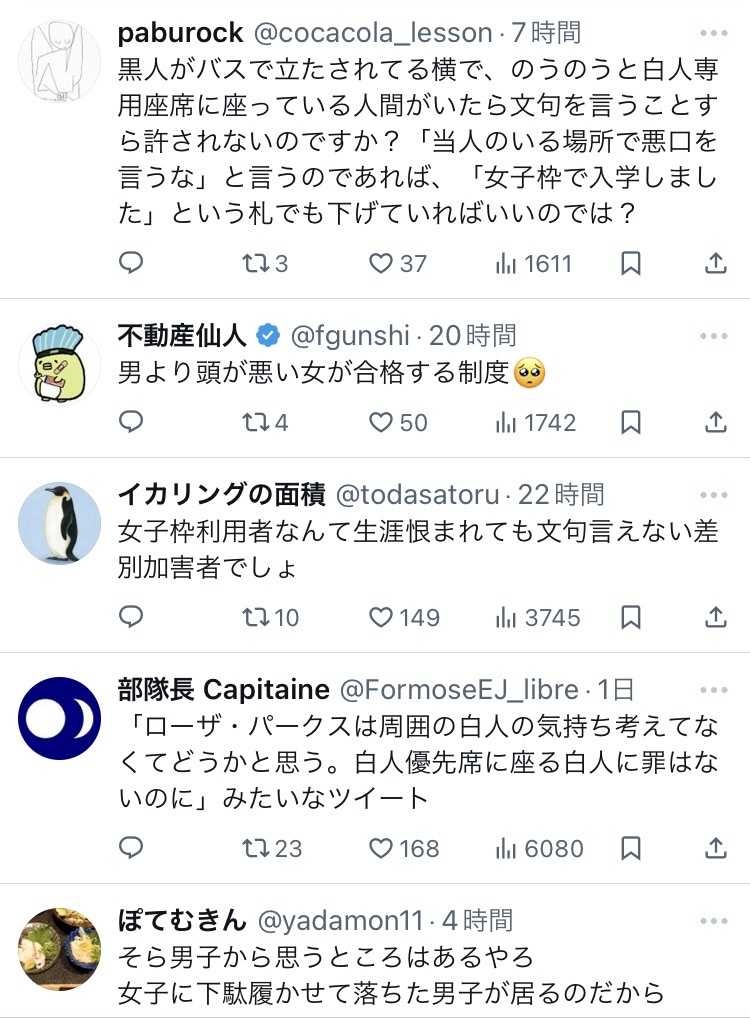Reply to イカリングの面積's tweet
The width and height of the screenshot is (750, 1019).
(x=132, y=617)
